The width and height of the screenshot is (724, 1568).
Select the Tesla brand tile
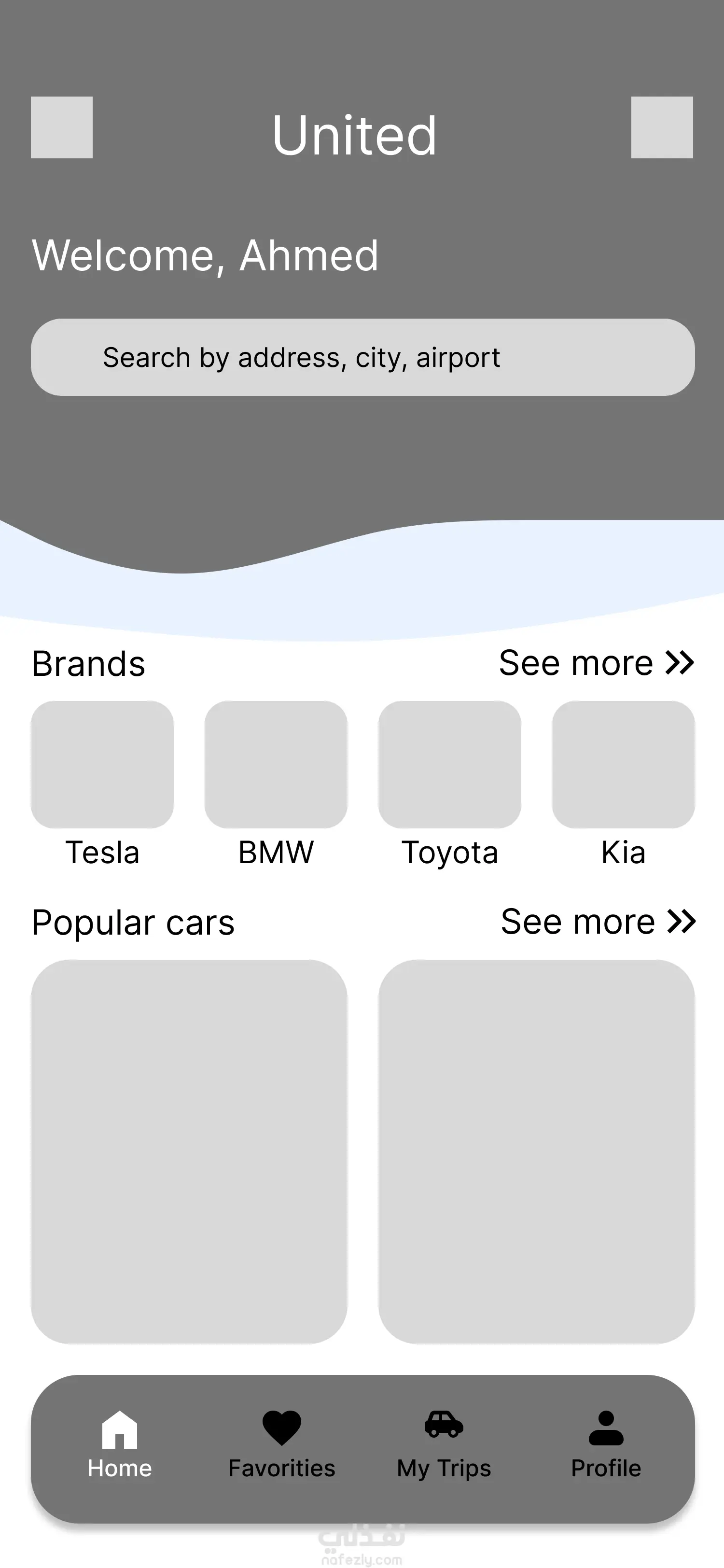tap(102, 765)
